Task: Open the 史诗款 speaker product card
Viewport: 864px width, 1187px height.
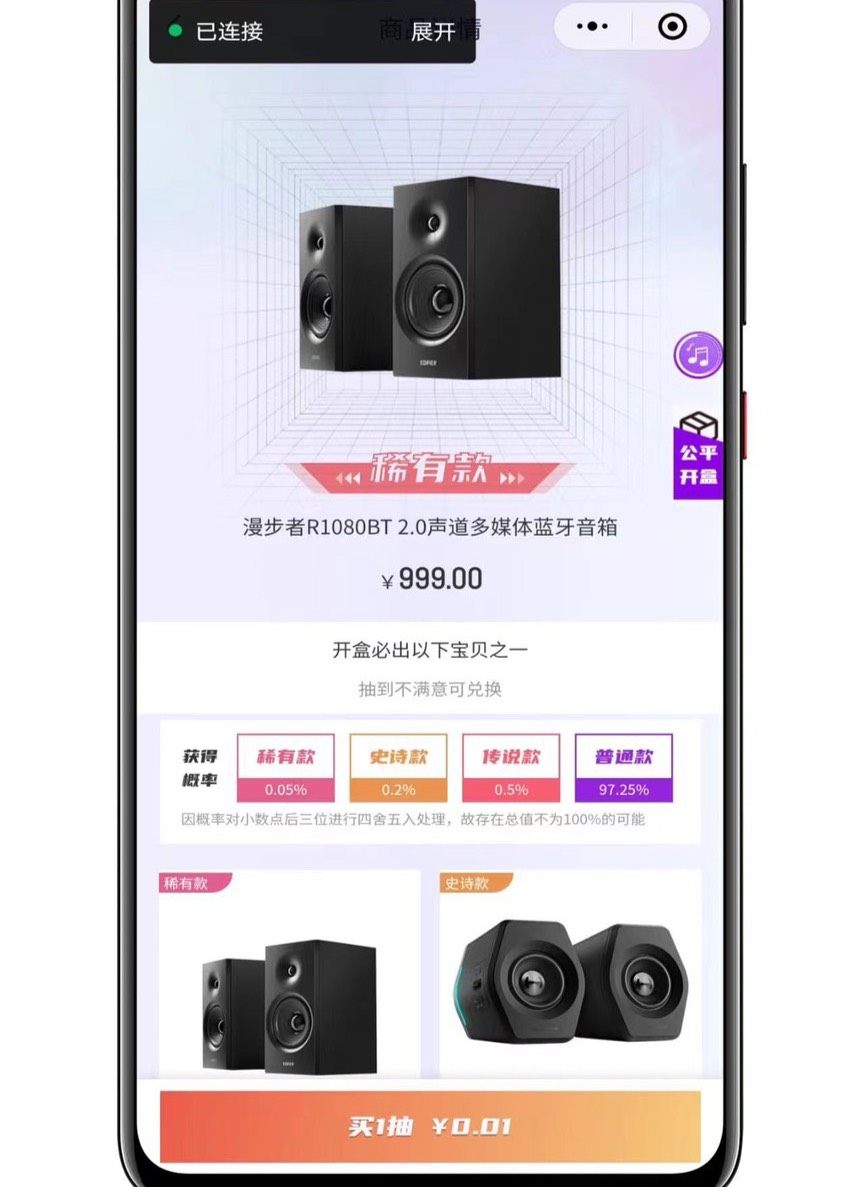Action: point(570,975)
